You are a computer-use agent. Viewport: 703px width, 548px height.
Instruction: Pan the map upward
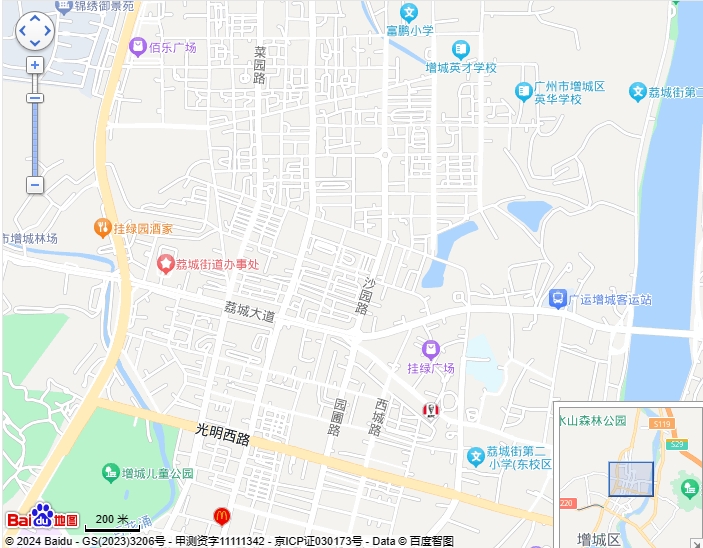[34, 19]
